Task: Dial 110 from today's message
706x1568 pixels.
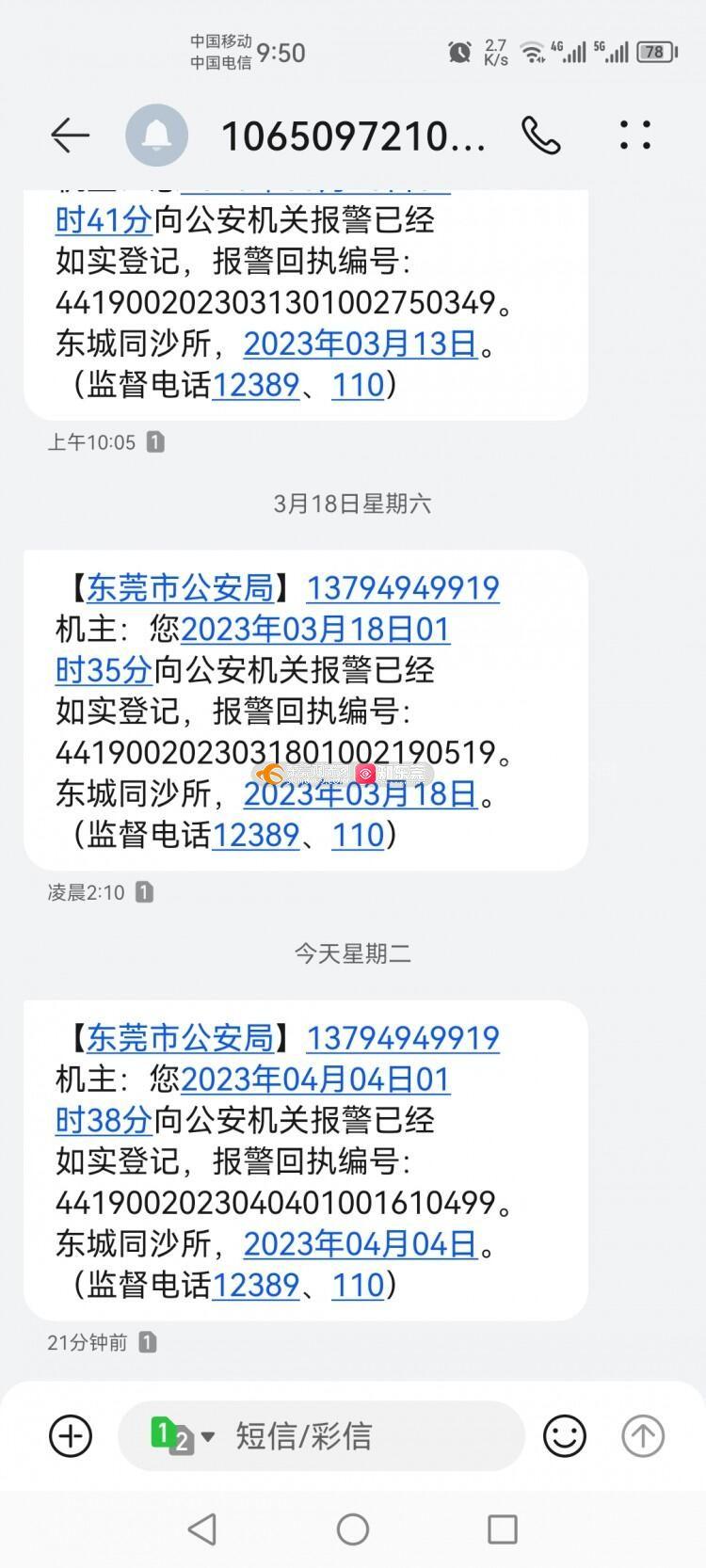Action: click(358, 1286)
